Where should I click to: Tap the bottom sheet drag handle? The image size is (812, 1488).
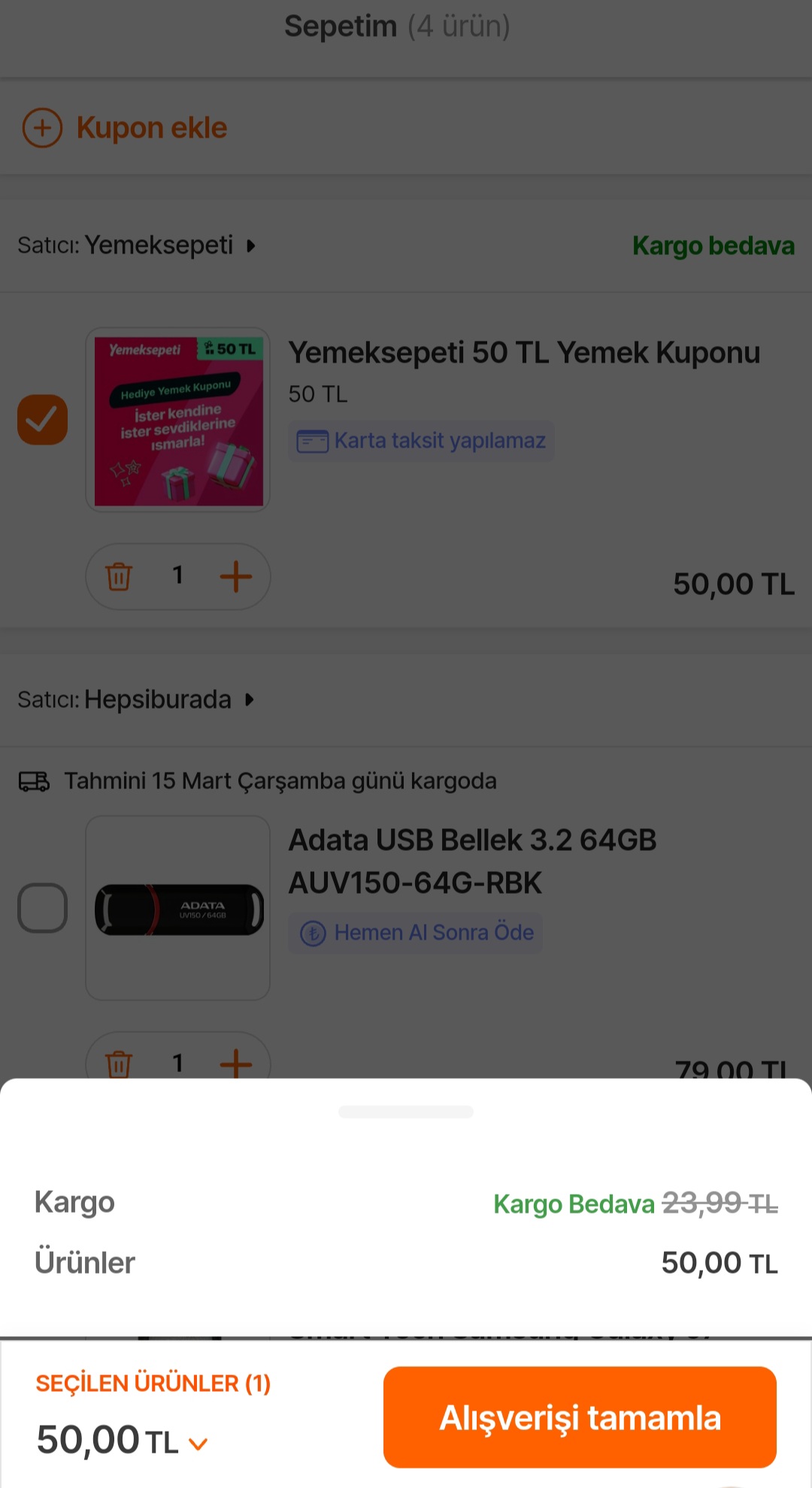pos(406,1112)
